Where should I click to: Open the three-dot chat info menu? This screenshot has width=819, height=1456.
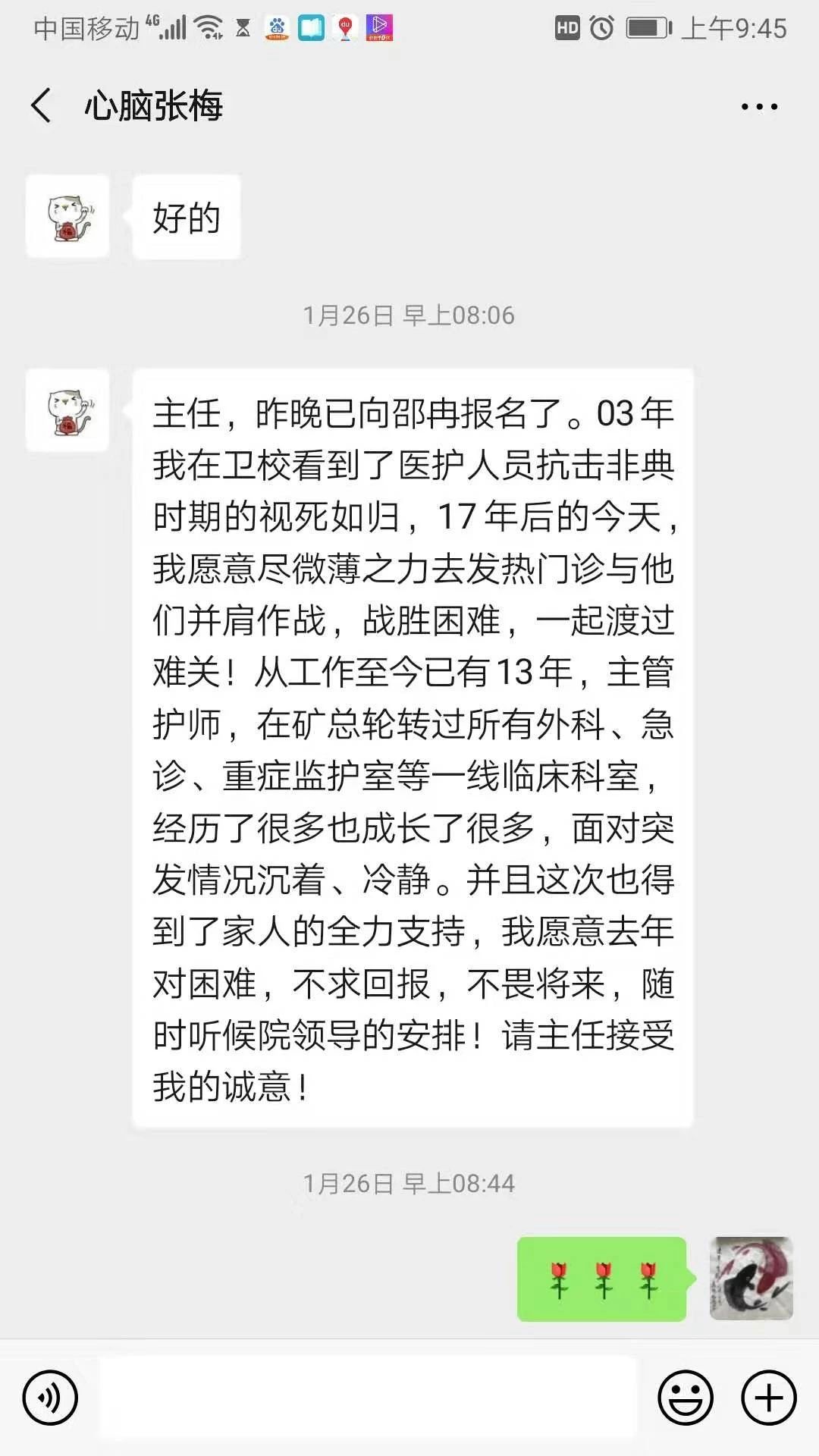pyautogui.click(x=759, y=107)
